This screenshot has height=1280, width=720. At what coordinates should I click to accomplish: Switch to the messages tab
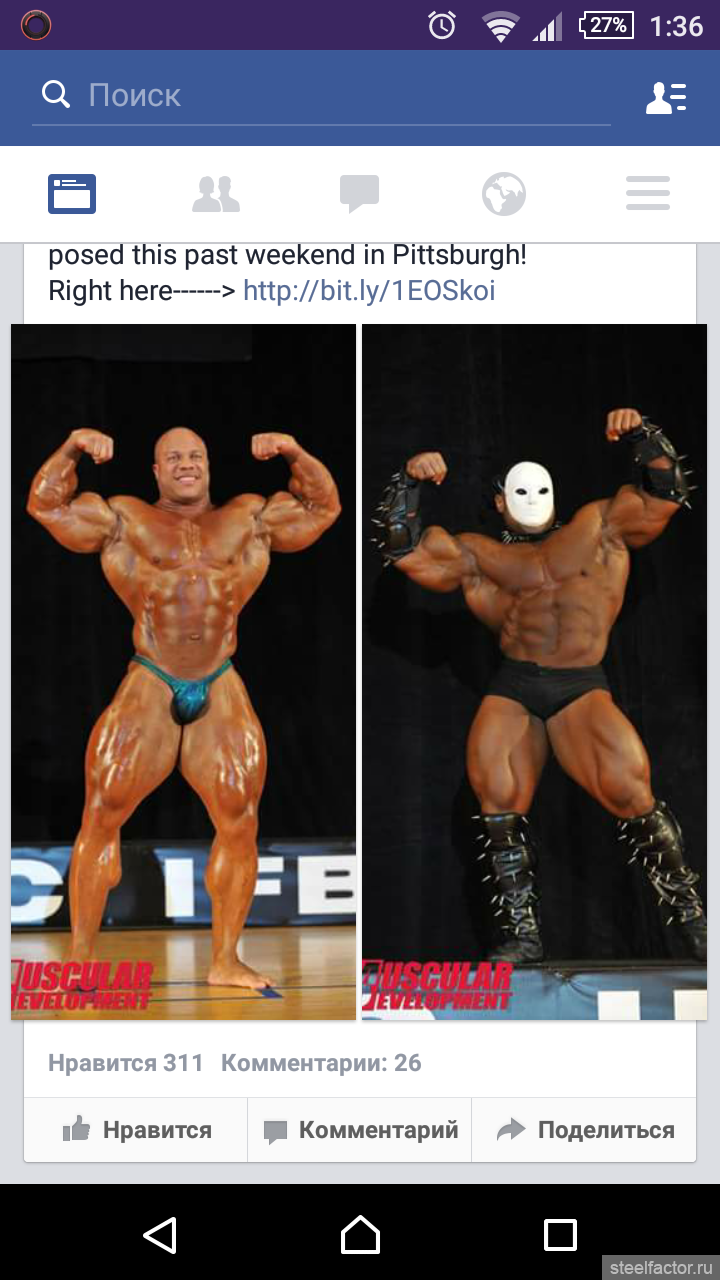click(x=360, y=194)
